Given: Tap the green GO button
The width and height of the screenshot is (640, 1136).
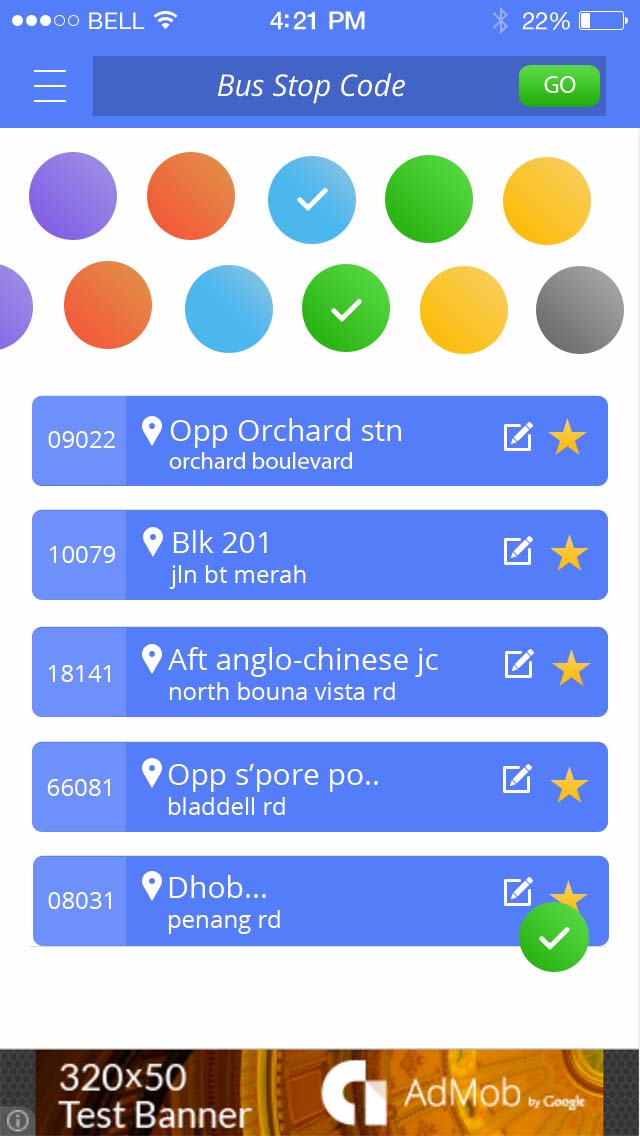Looking at the screenshot, I should click(x=559, y=86).
